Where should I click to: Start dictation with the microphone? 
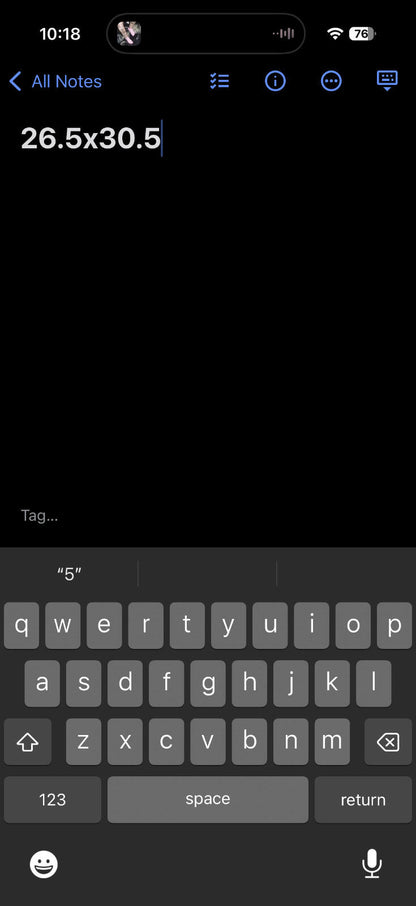click(372, 864)
